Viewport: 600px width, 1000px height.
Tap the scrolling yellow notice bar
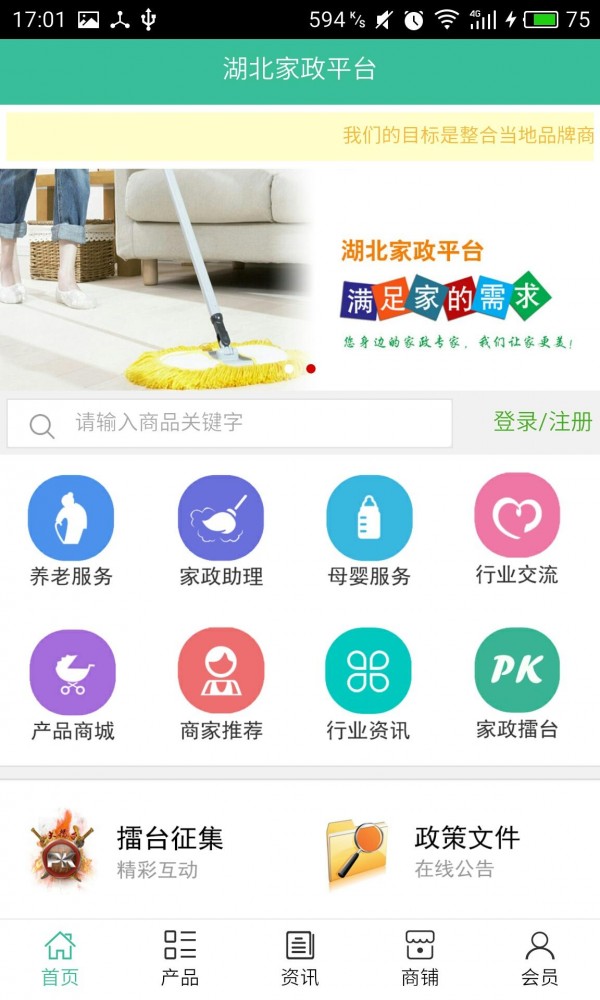(x=300, y=136)
